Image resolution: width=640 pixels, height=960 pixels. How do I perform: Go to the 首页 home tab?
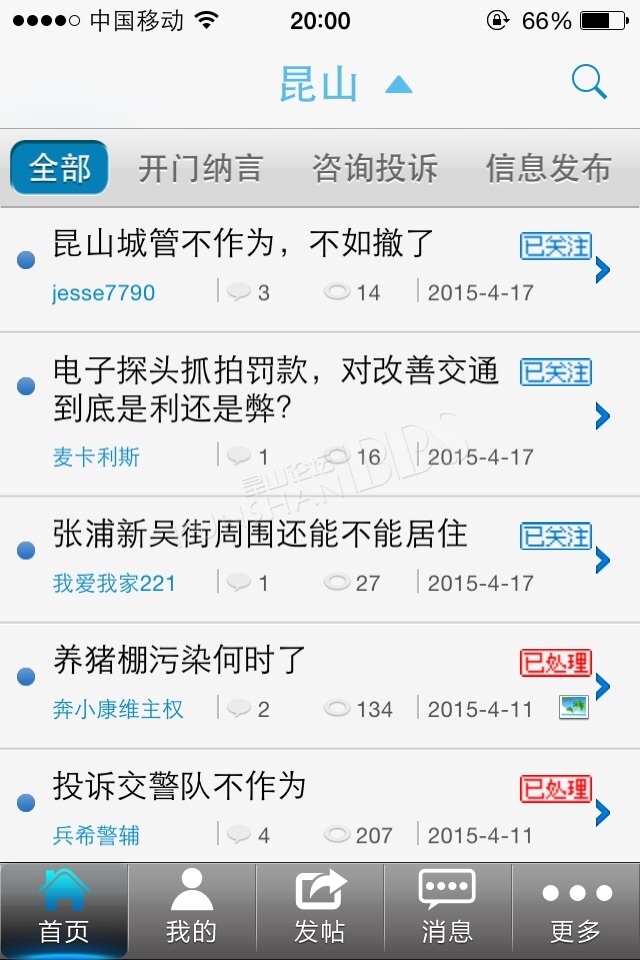64,910
